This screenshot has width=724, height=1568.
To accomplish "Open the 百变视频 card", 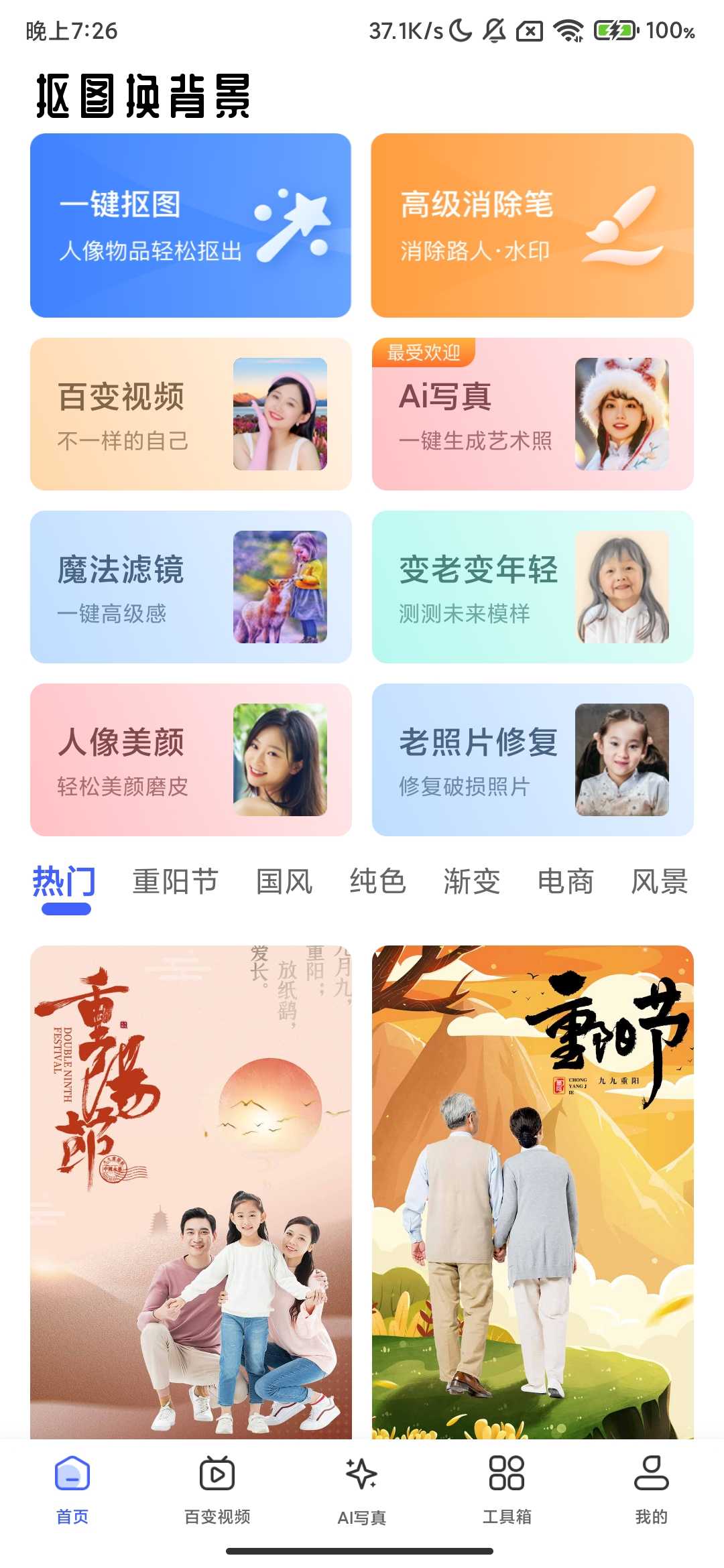I will point(190,414).
